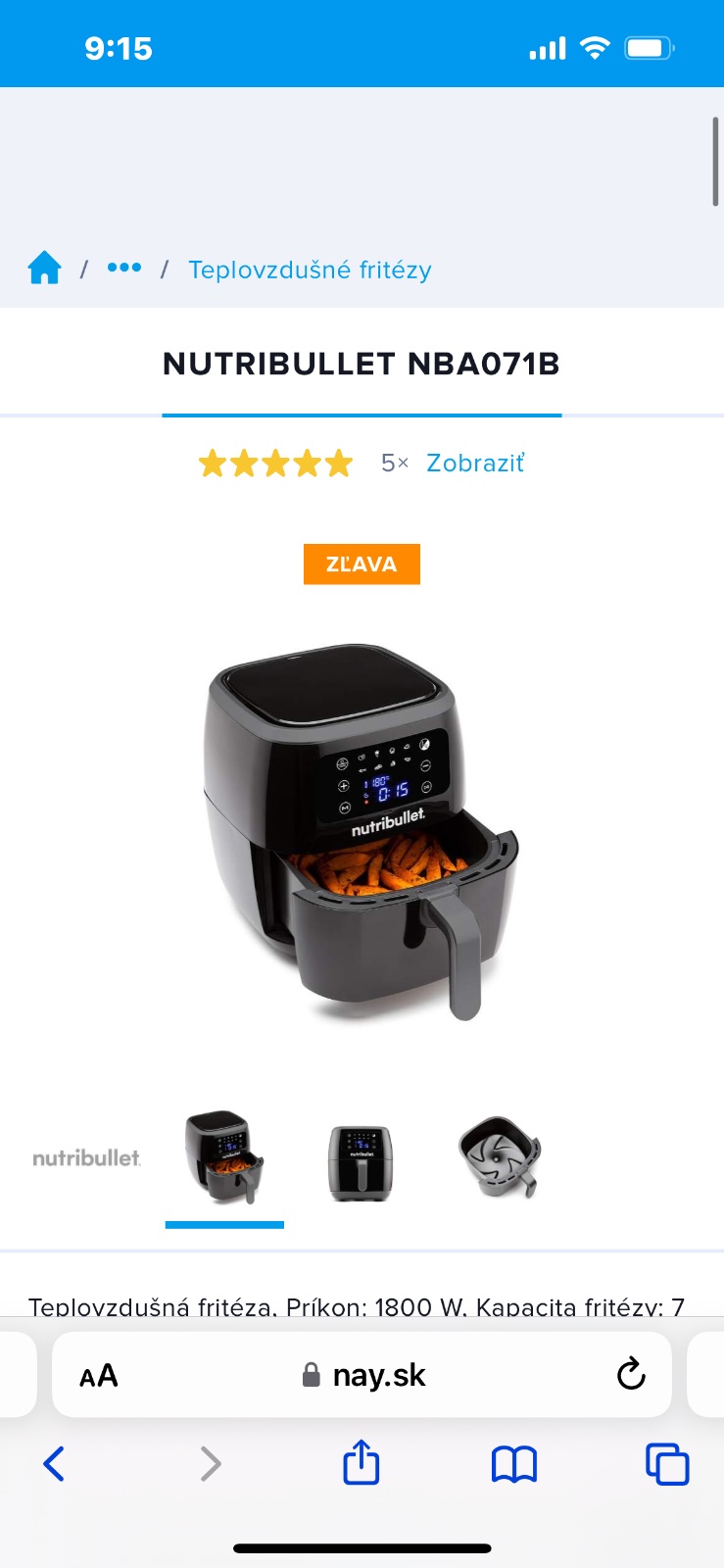This screenshot has height=1568, width=724.
Task: Tap the nay.sk address bar
Action: point(364,1375)
